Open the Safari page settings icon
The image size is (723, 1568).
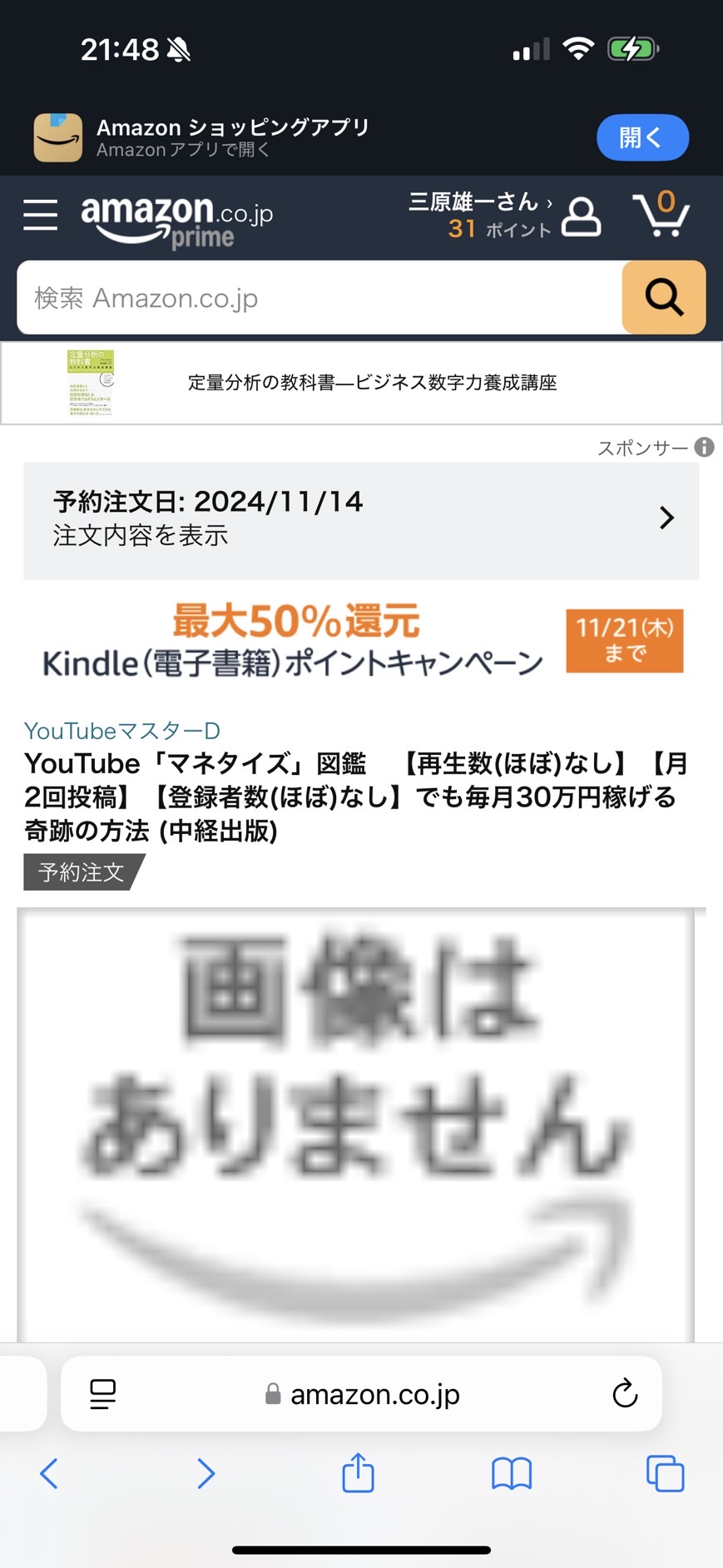[x=103, y=1393]
